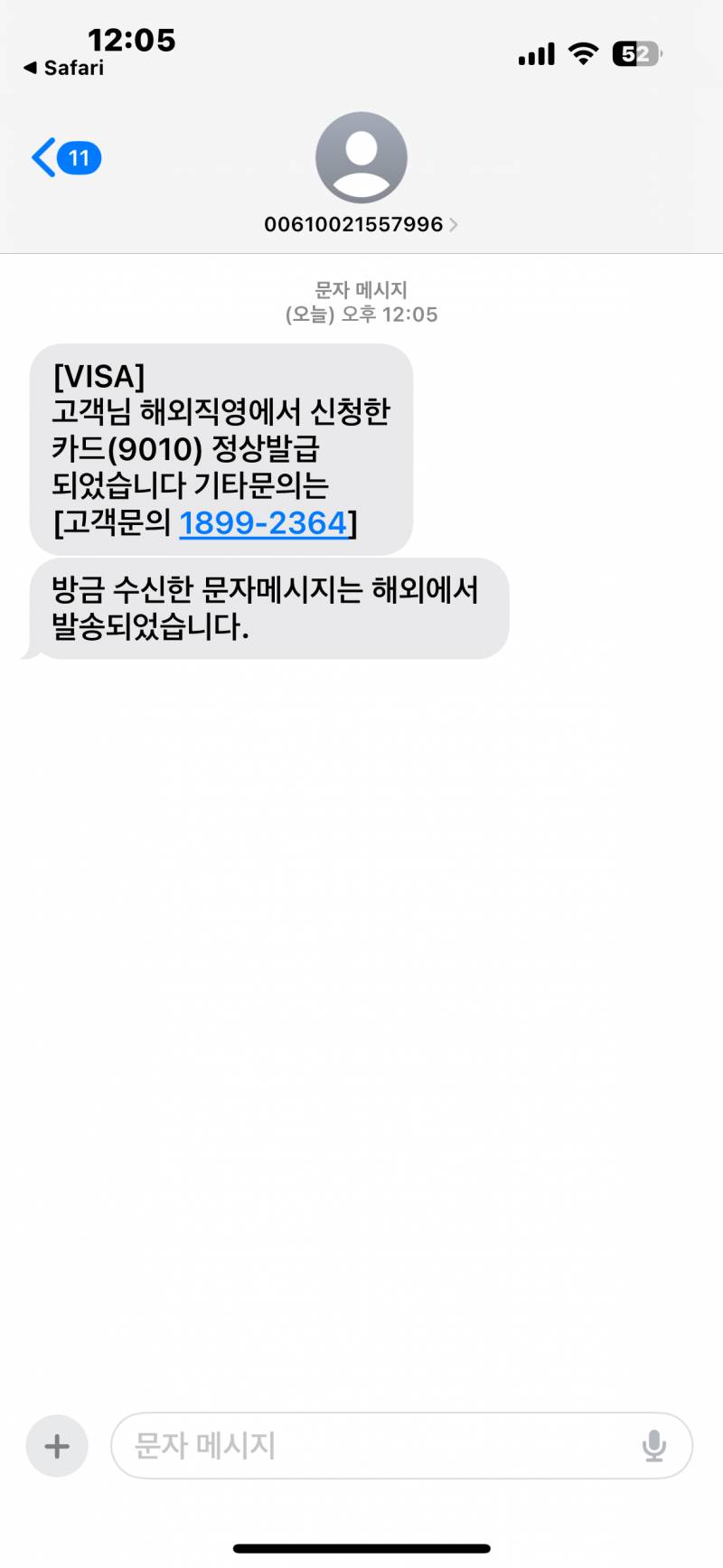This screenshot has width=723, height=1568.
Task: Tap the microphone icon for voice dictation
Action: [655, 1445]
